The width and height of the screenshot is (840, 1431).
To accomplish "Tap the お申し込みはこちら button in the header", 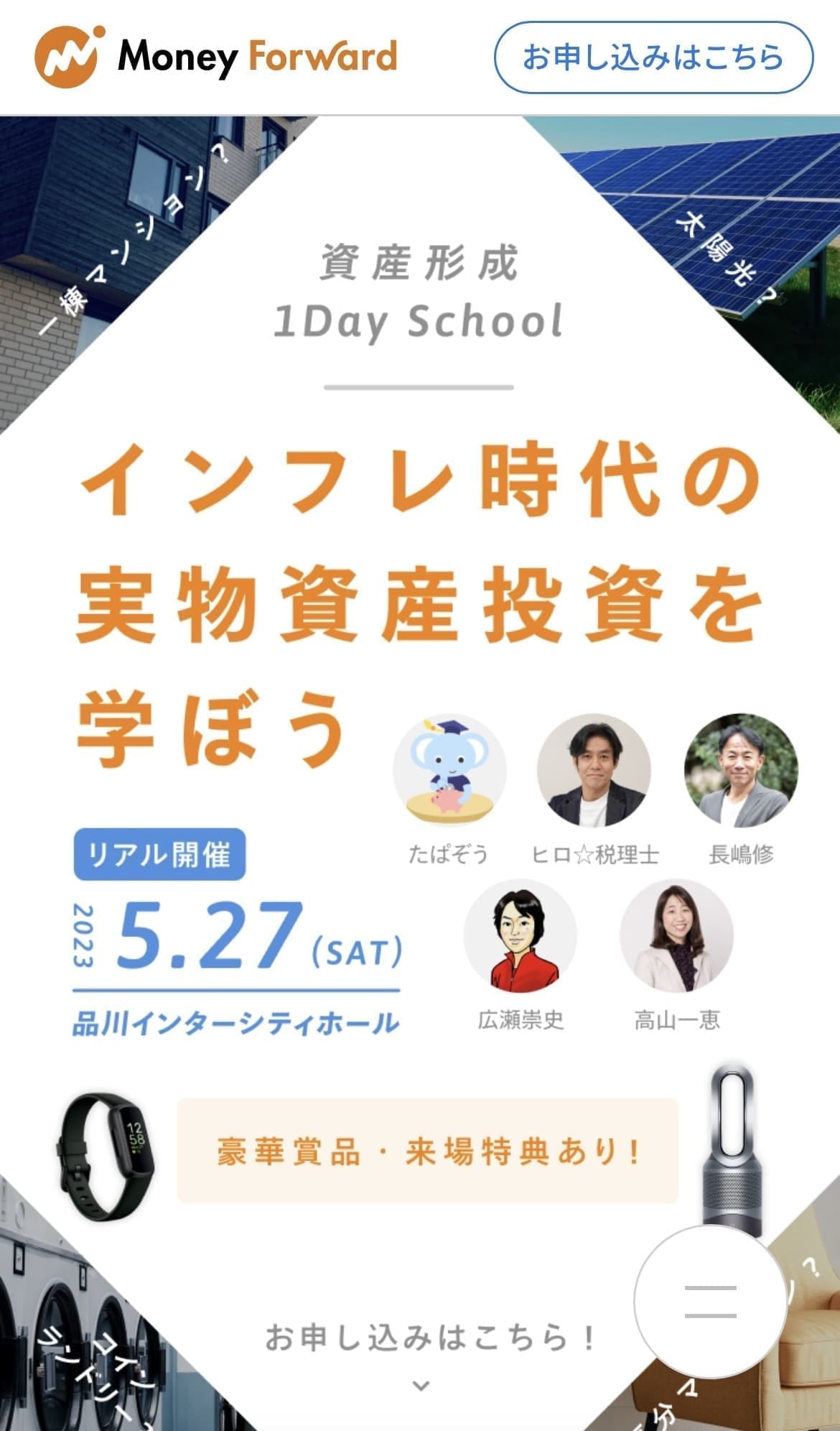I will point(653,57).
